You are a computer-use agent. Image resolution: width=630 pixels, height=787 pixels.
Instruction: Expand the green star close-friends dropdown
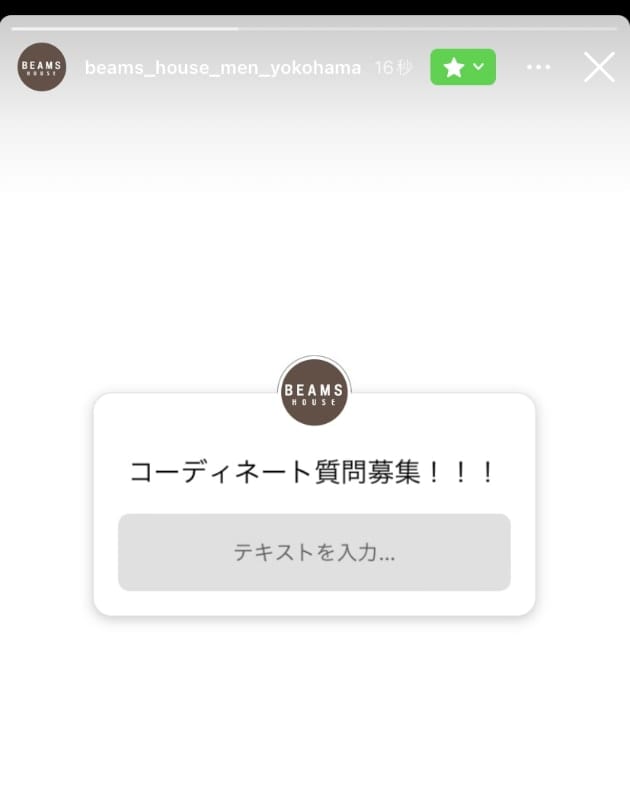click(463, 67)
